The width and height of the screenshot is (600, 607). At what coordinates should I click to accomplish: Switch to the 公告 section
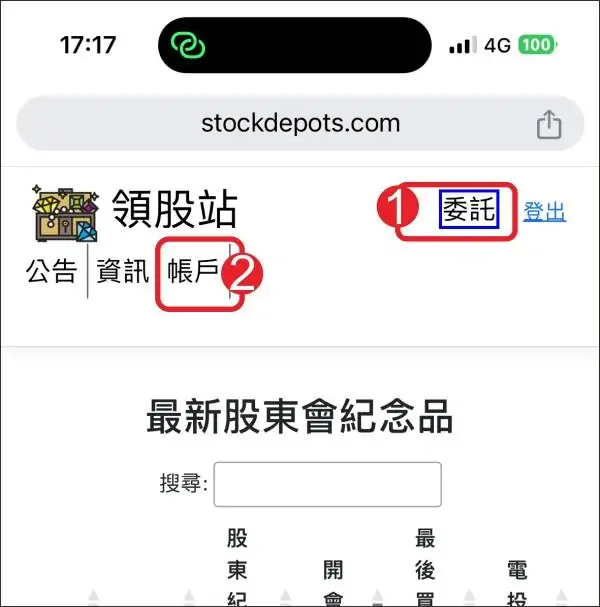click(x=52, y=271)
